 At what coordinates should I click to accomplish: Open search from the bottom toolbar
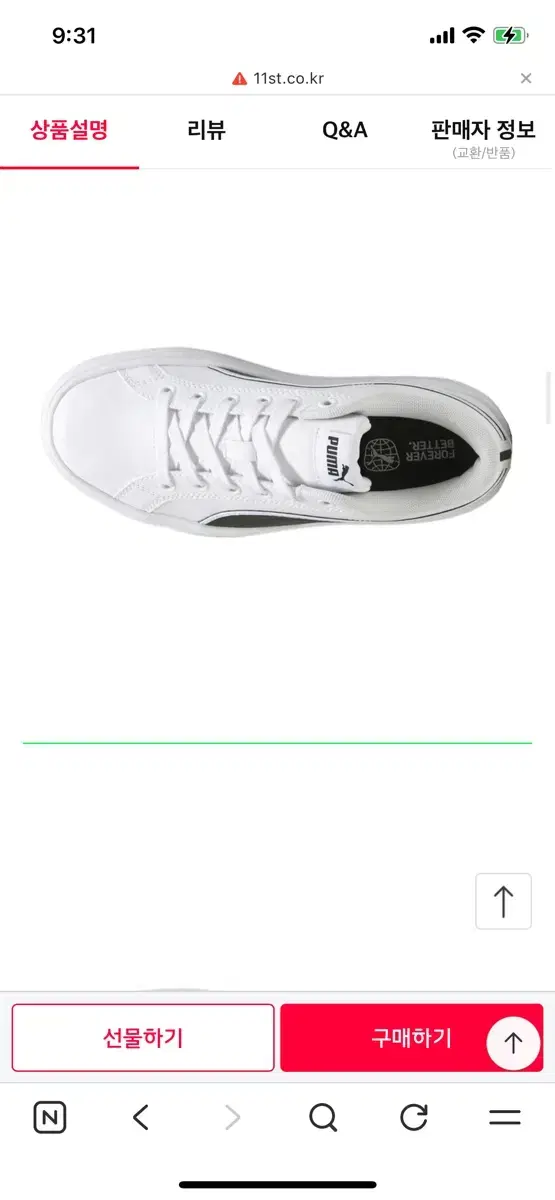click(323, 1118)
